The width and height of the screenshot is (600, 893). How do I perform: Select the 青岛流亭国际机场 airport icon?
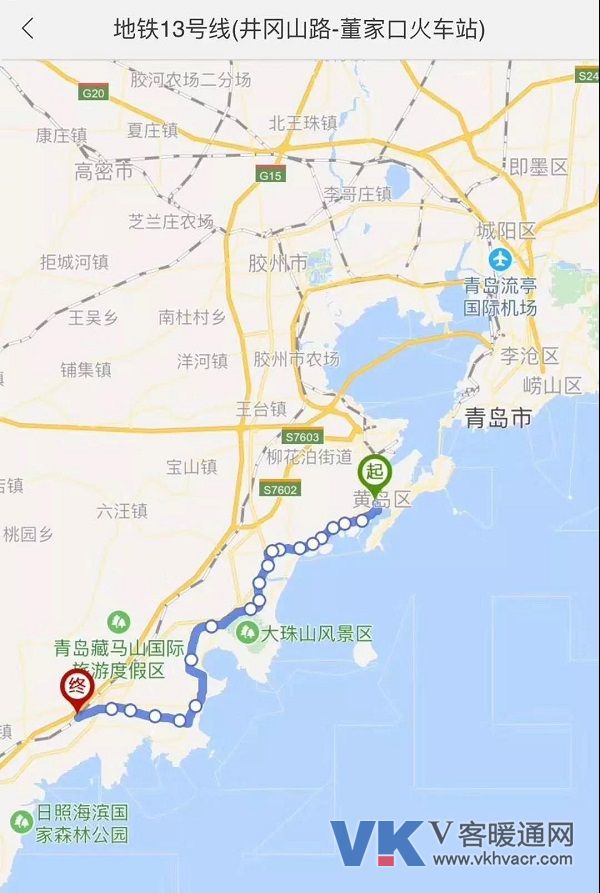[x=498, y=260]
